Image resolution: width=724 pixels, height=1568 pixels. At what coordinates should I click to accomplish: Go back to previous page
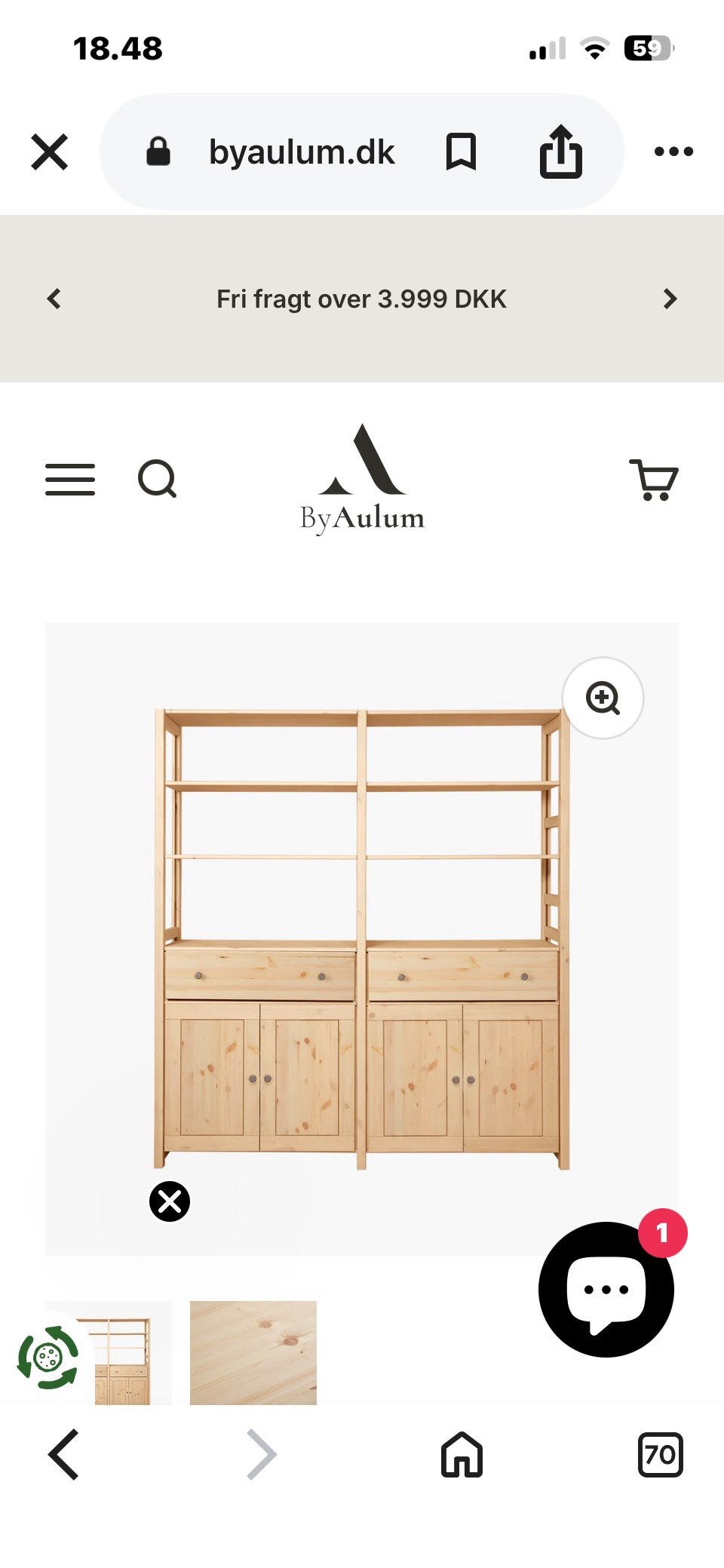coord(64,1454)
